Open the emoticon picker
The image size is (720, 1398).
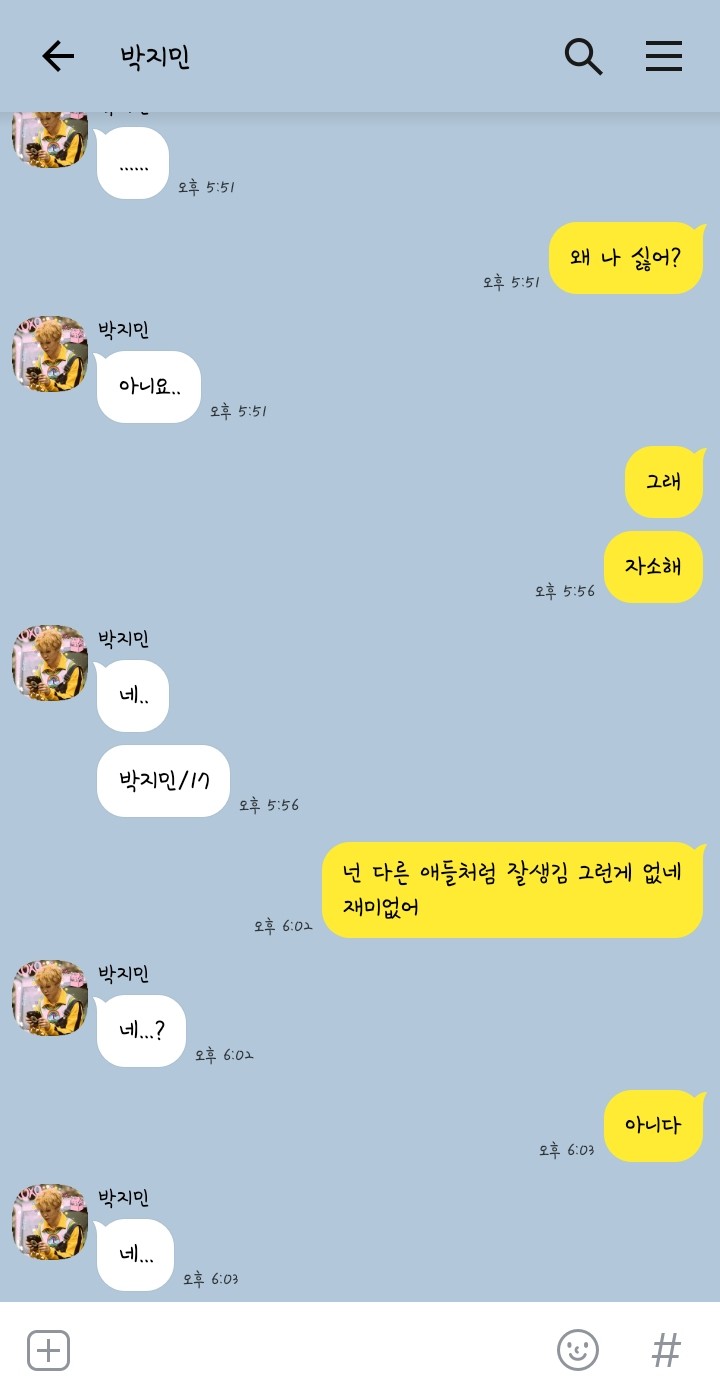click(578, 1350)
